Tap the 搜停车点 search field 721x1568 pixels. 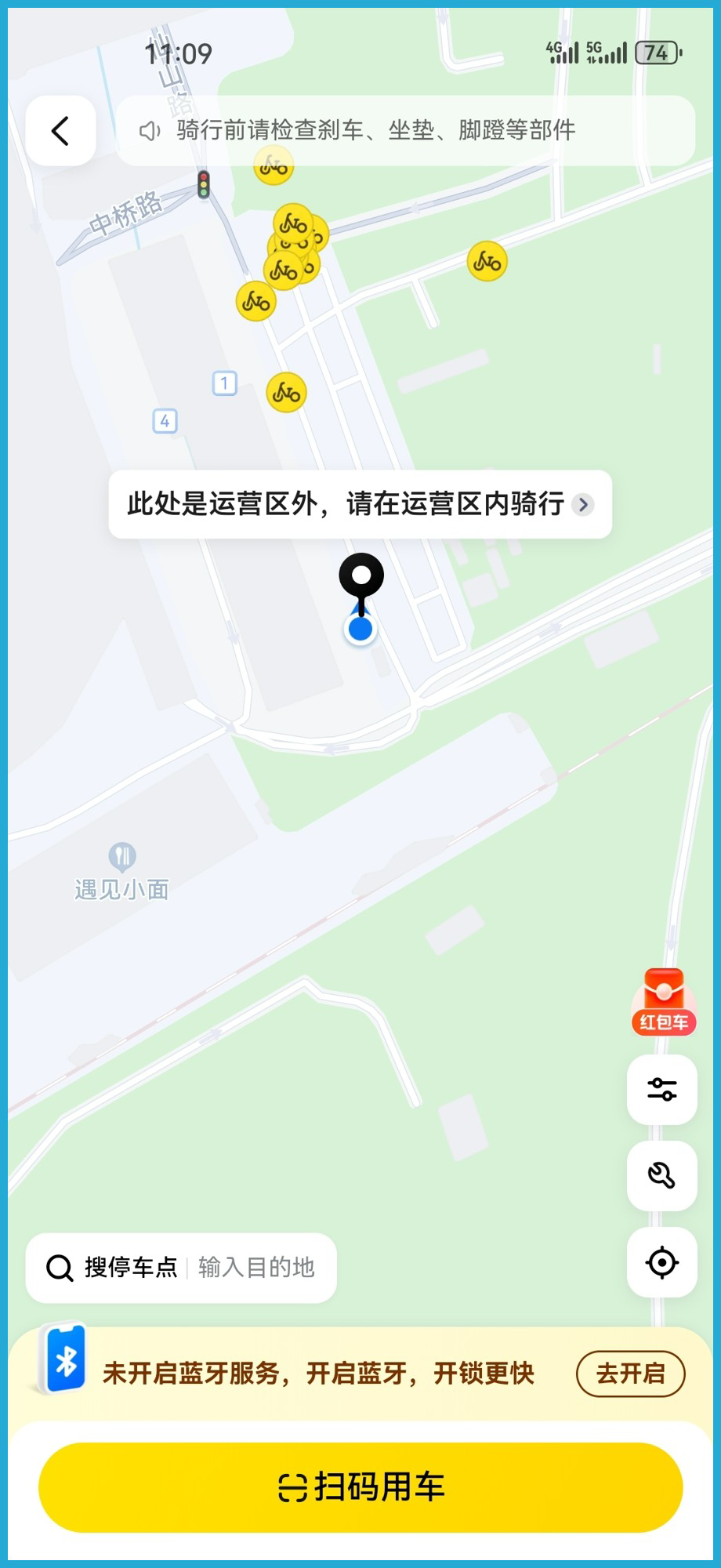[x=181, y=1268]
